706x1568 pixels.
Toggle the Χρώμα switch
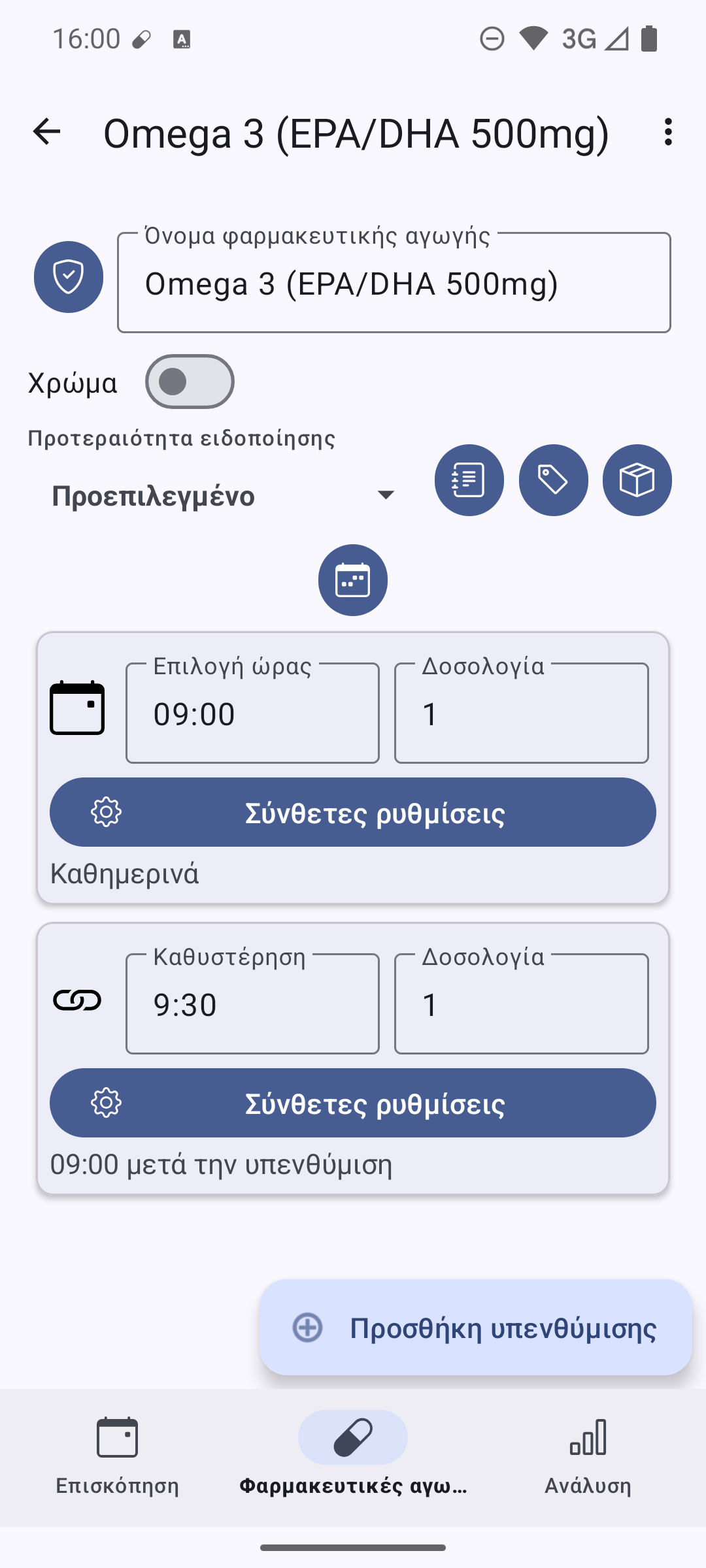[x=190, y=382]
